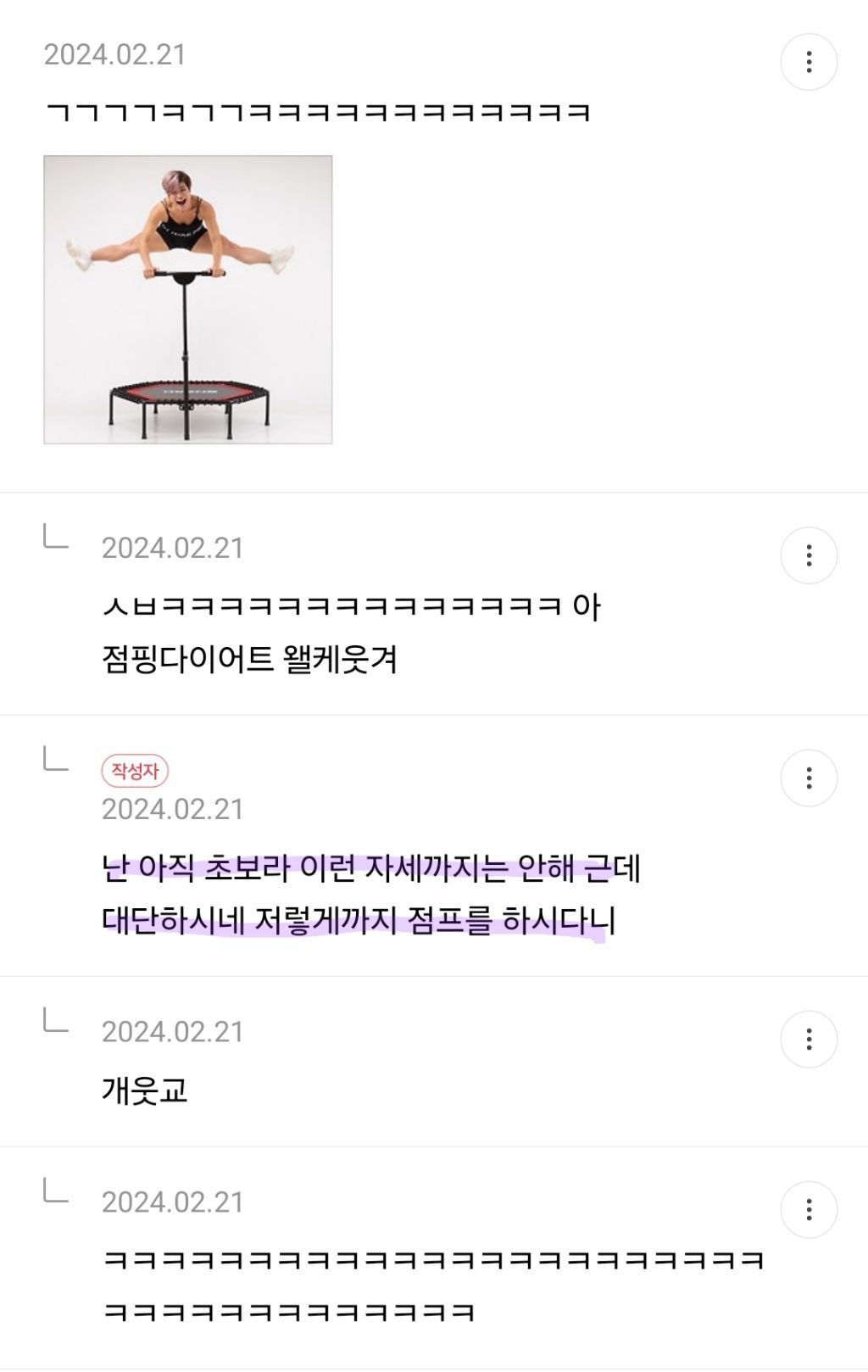Open the trampoline jump photo in the post
Viewport: 868px width, 1372px height.
coord(188,303)
